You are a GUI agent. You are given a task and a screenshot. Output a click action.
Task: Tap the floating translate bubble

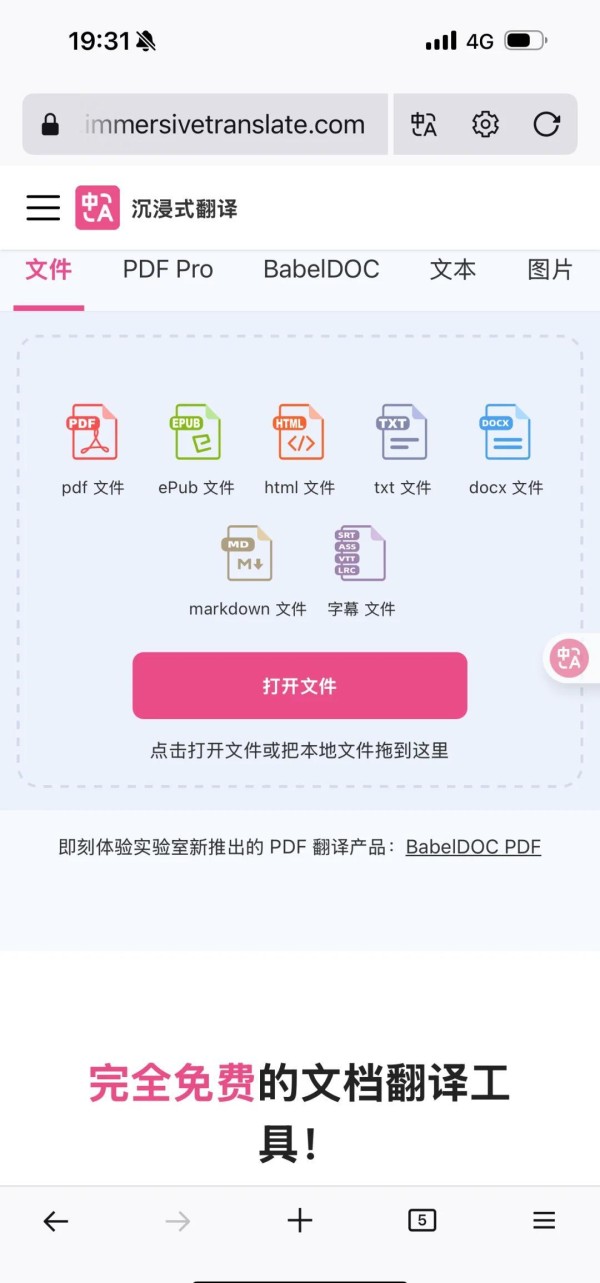pyautogui.click(x=569, y=658)
